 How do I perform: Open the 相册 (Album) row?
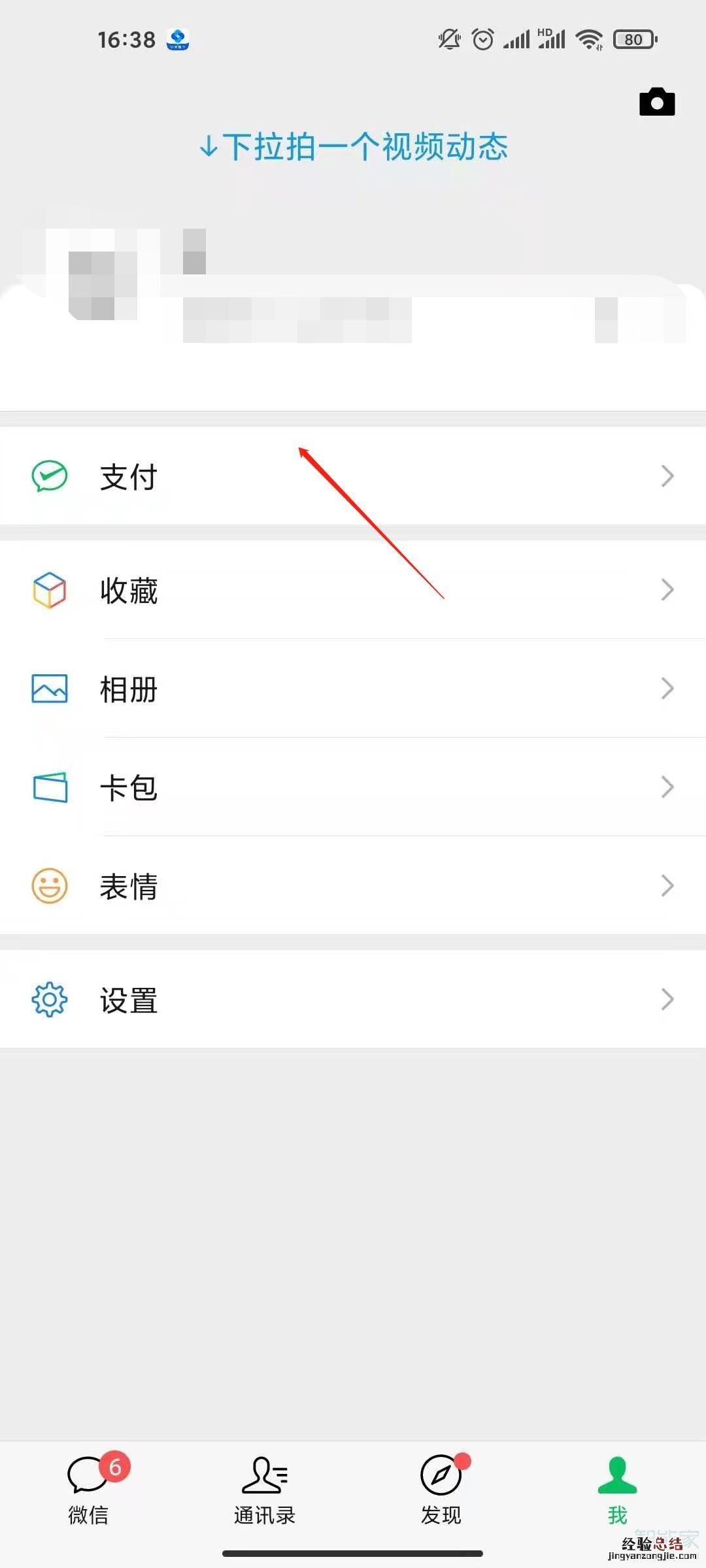coord(353,689)
